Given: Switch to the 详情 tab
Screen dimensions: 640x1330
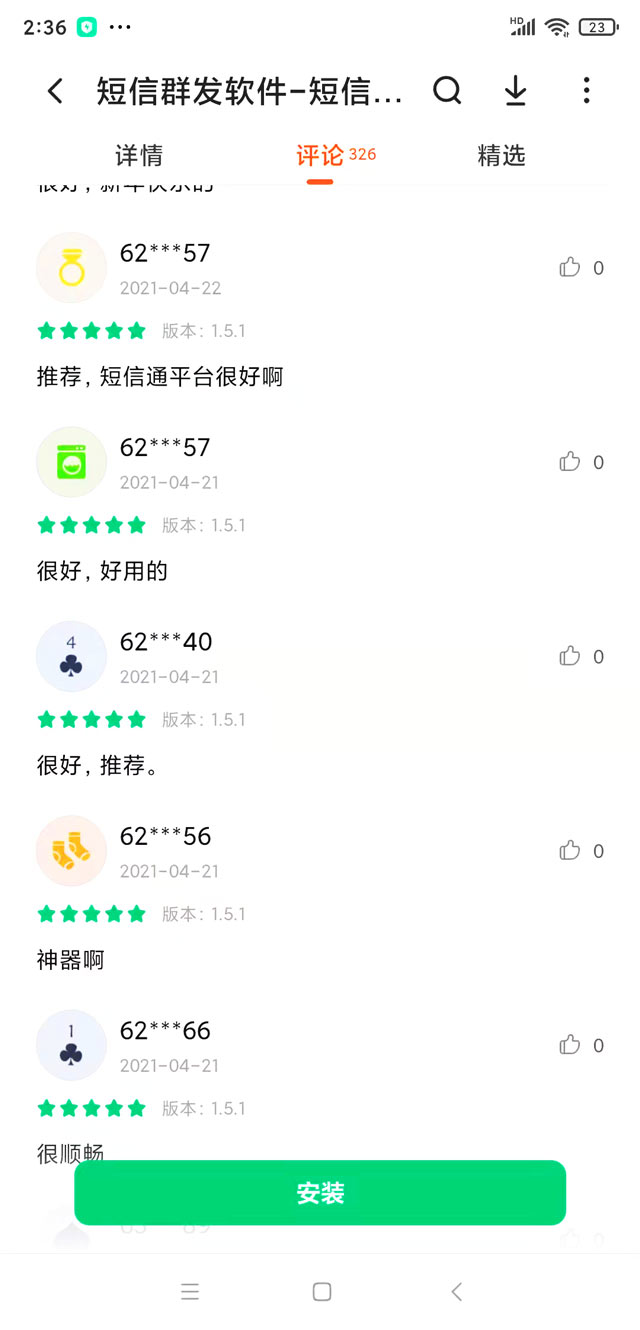Looking at the screenshot, I should [x=139, y=156].
